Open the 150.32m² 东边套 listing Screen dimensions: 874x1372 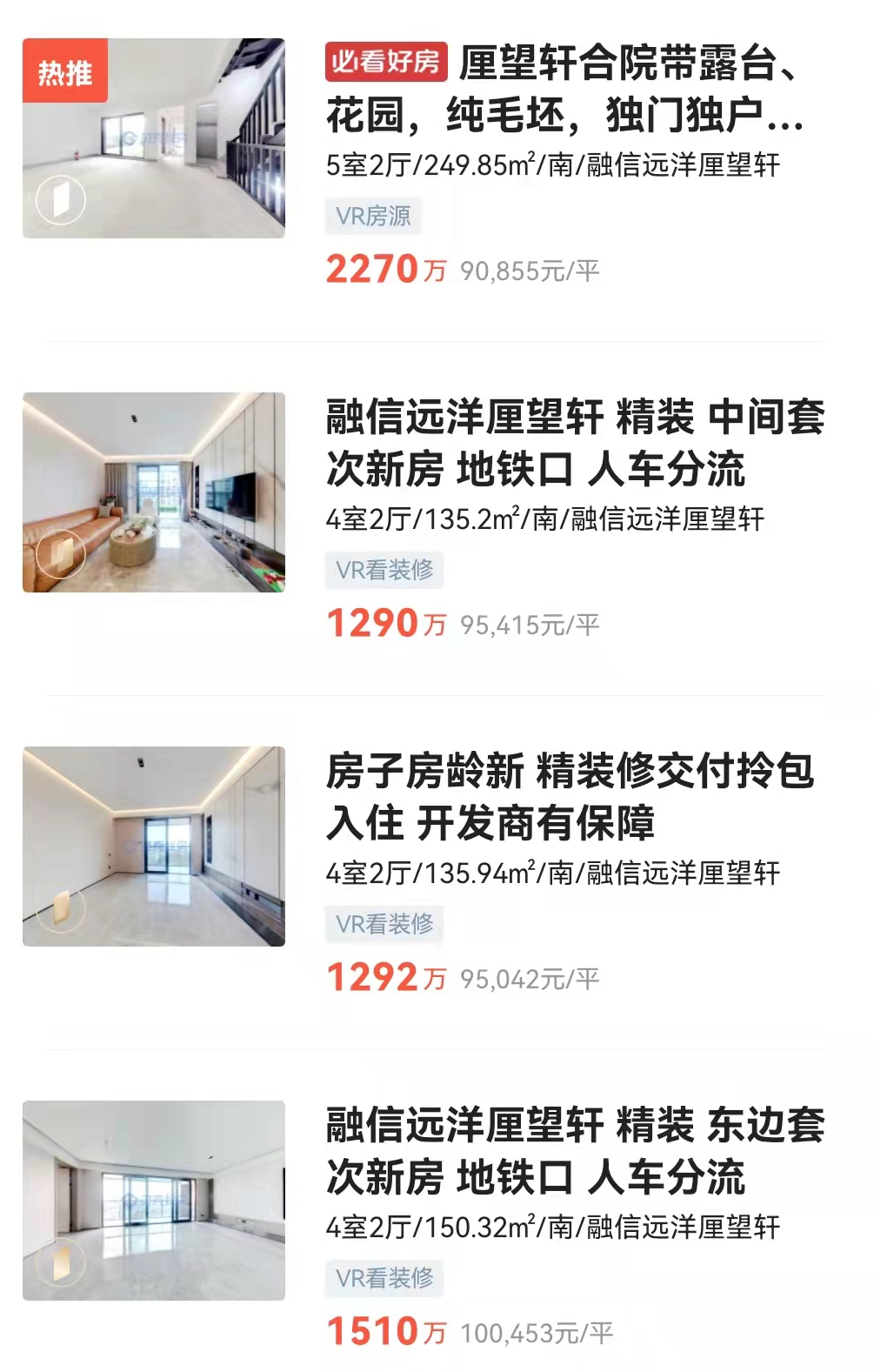574,1150
